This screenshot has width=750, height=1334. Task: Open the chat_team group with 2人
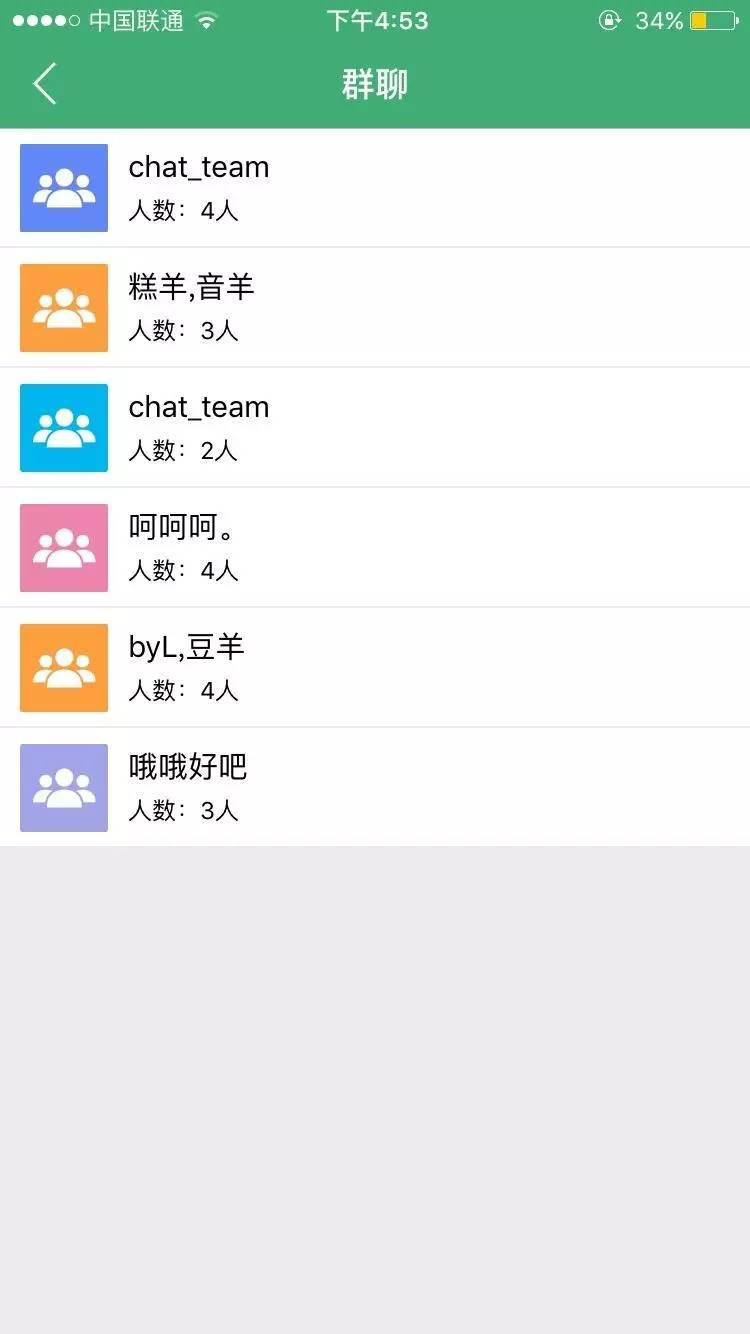(x=375, y=428)
